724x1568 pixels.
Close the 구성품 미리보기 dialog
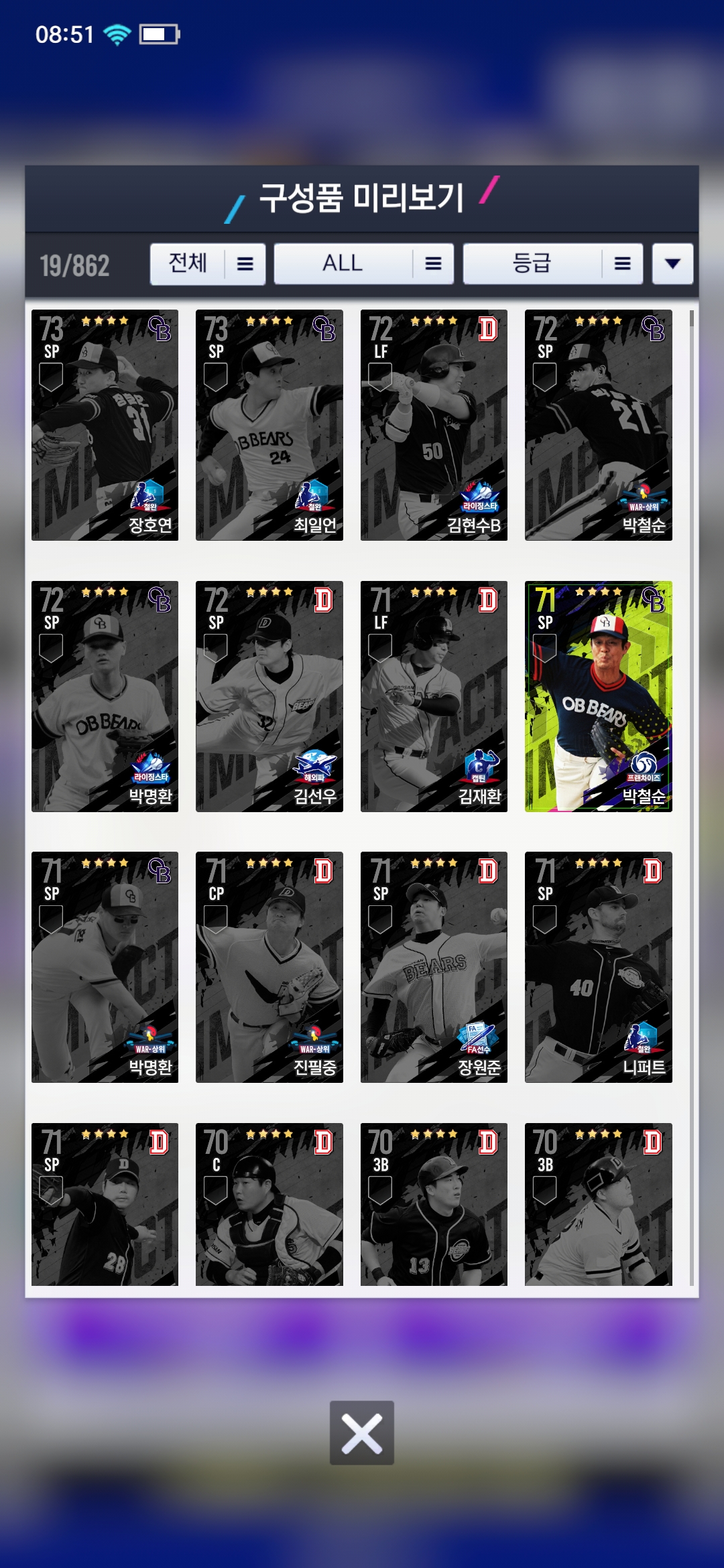point(361,1432)
